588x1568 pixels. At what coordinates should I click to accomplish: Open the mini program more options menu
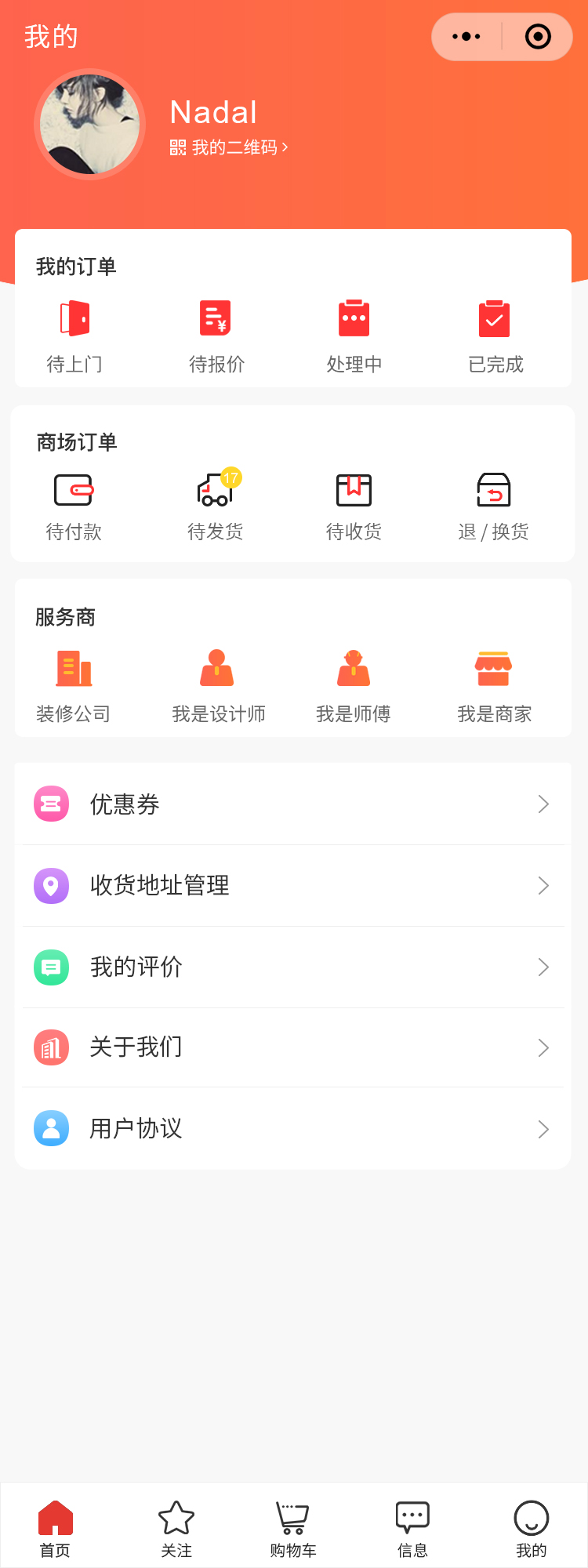(x=466, y=37)
